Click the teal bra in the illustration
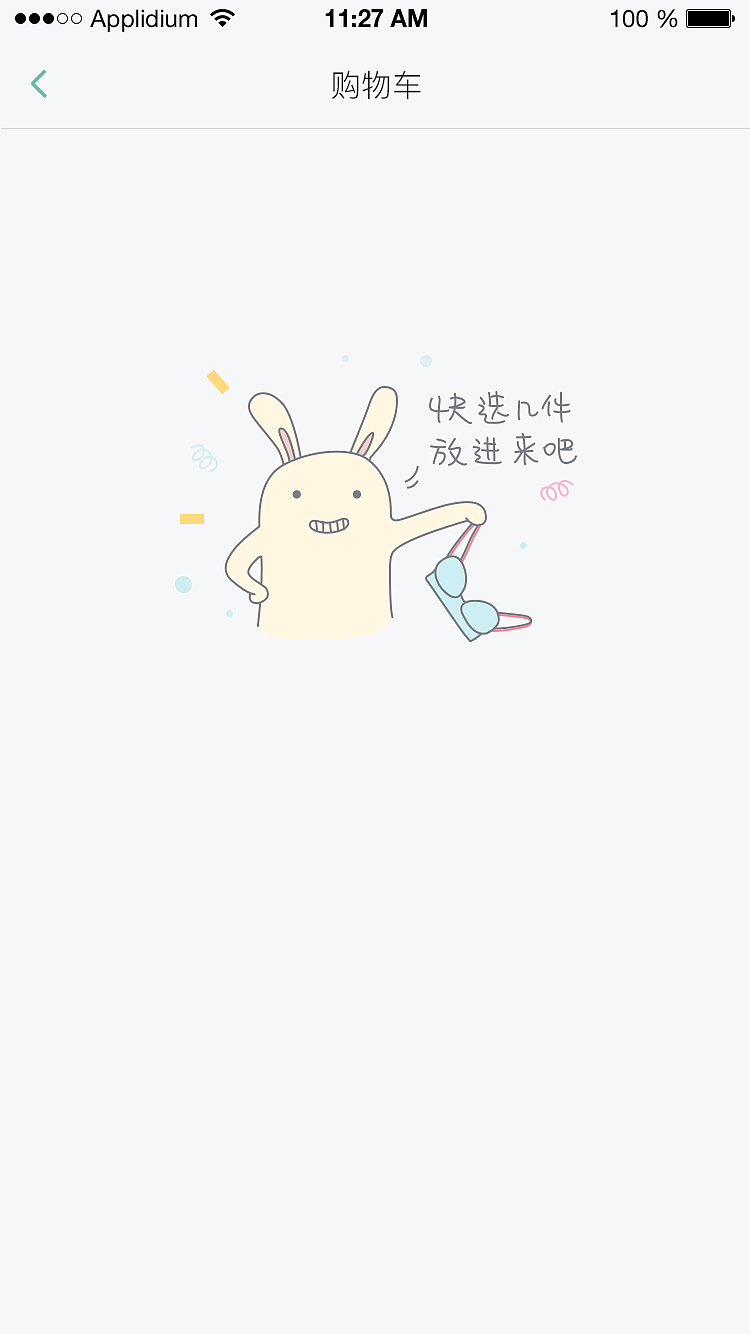This screenshot has height=1334, width=750. (470, 590)
